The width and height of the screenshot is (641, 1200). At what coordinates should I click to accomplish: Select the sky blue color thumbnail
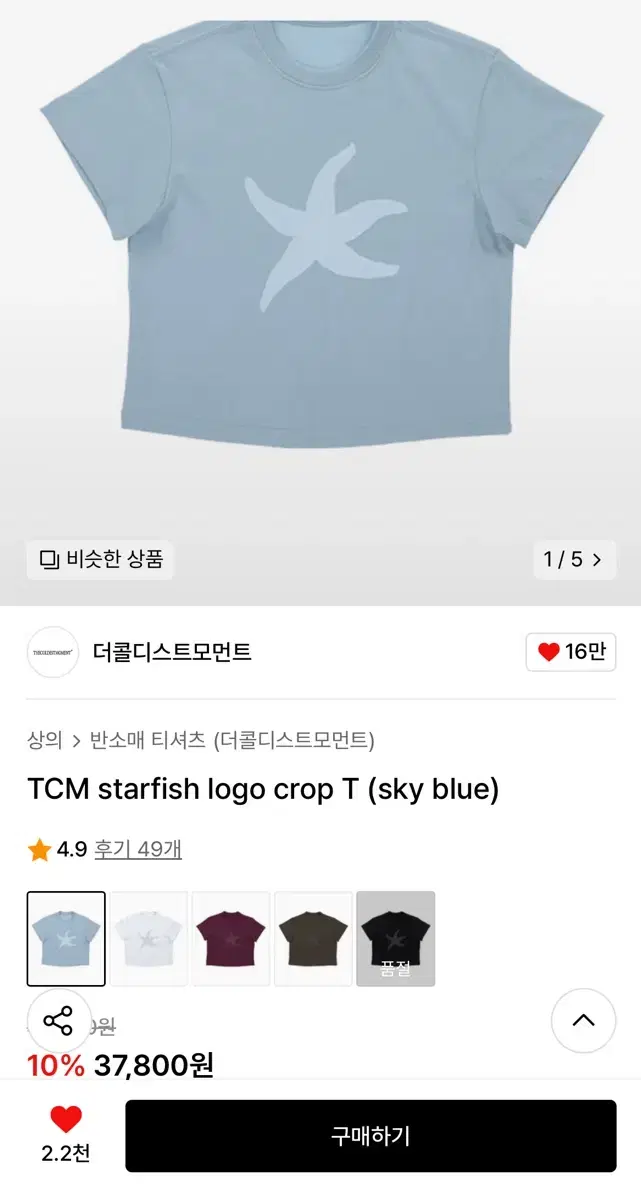tap(66, 938)
